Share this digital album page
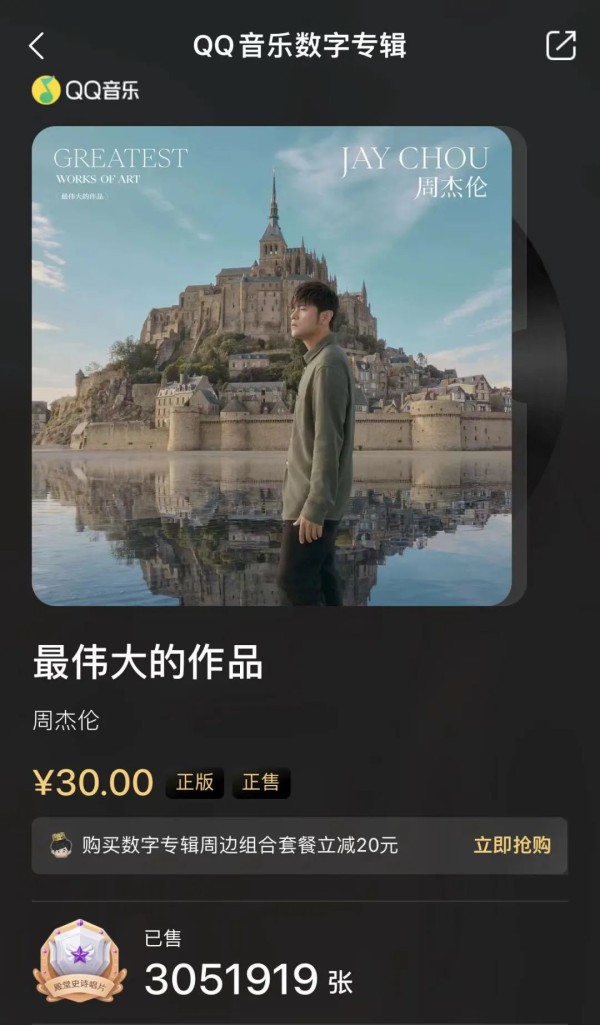 tap(560, 46)
